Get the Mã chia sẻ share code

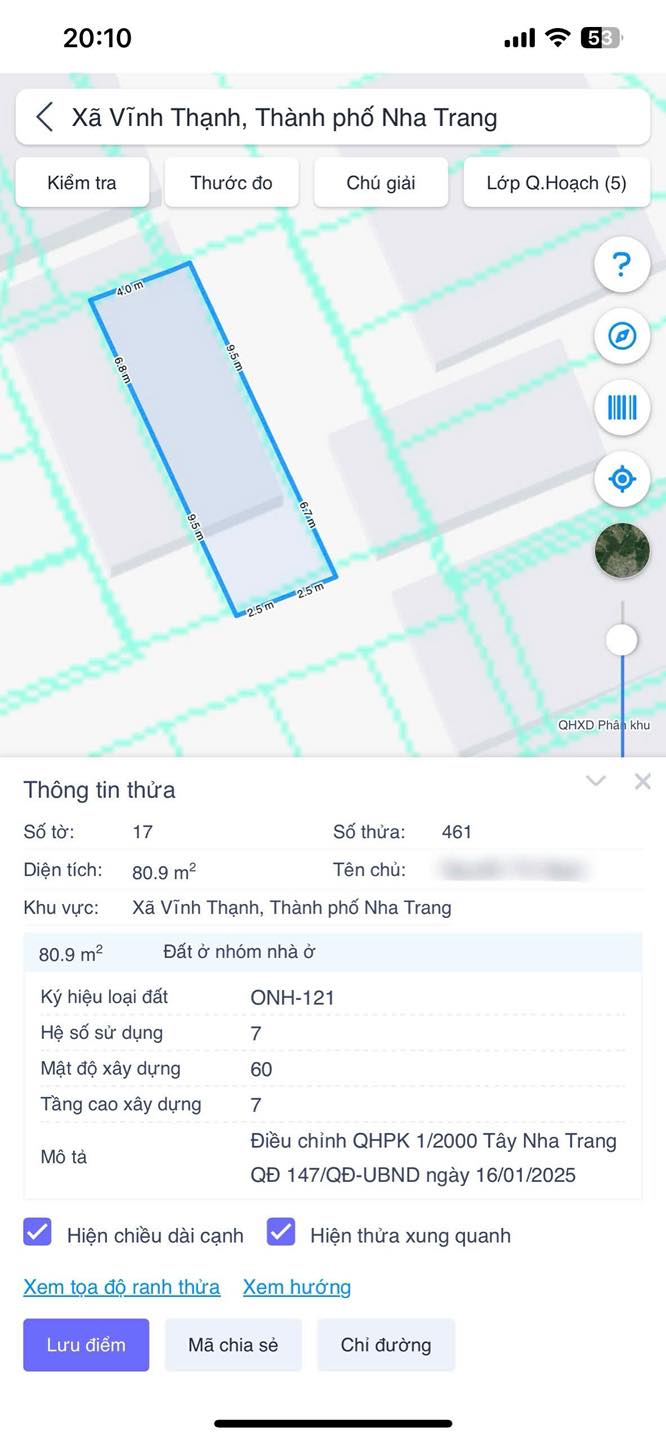click(x=233, y=1345)
